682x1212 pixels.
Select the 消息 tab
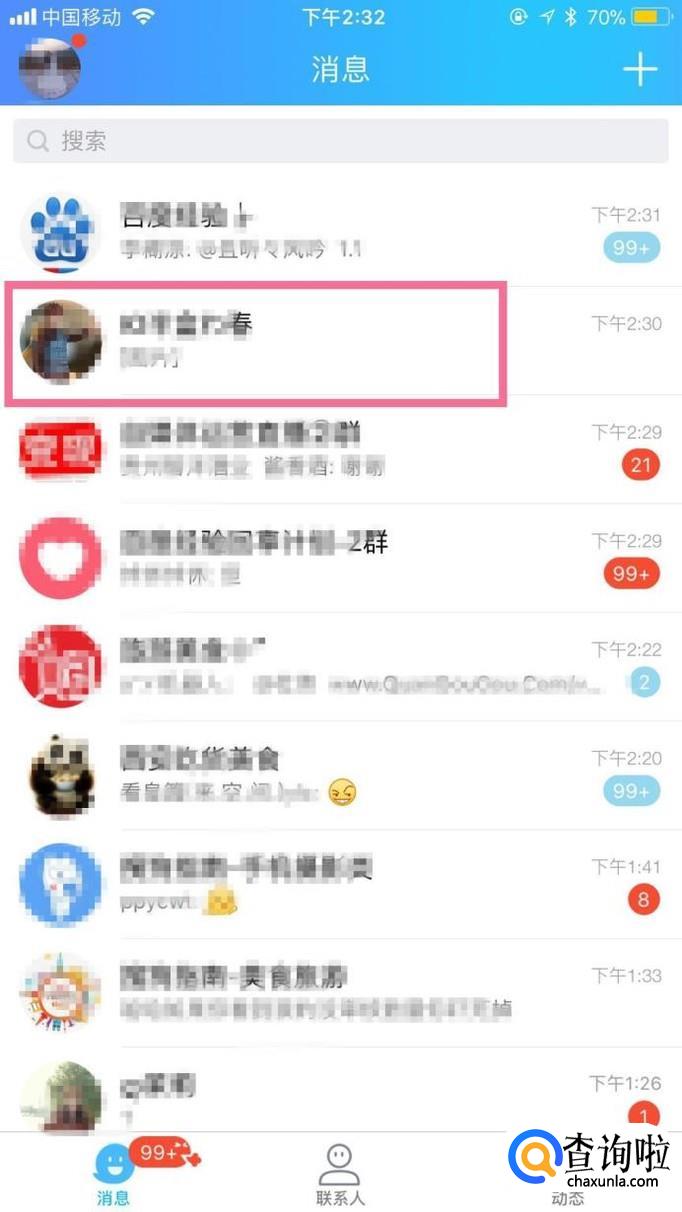(x=113, y=1175)
